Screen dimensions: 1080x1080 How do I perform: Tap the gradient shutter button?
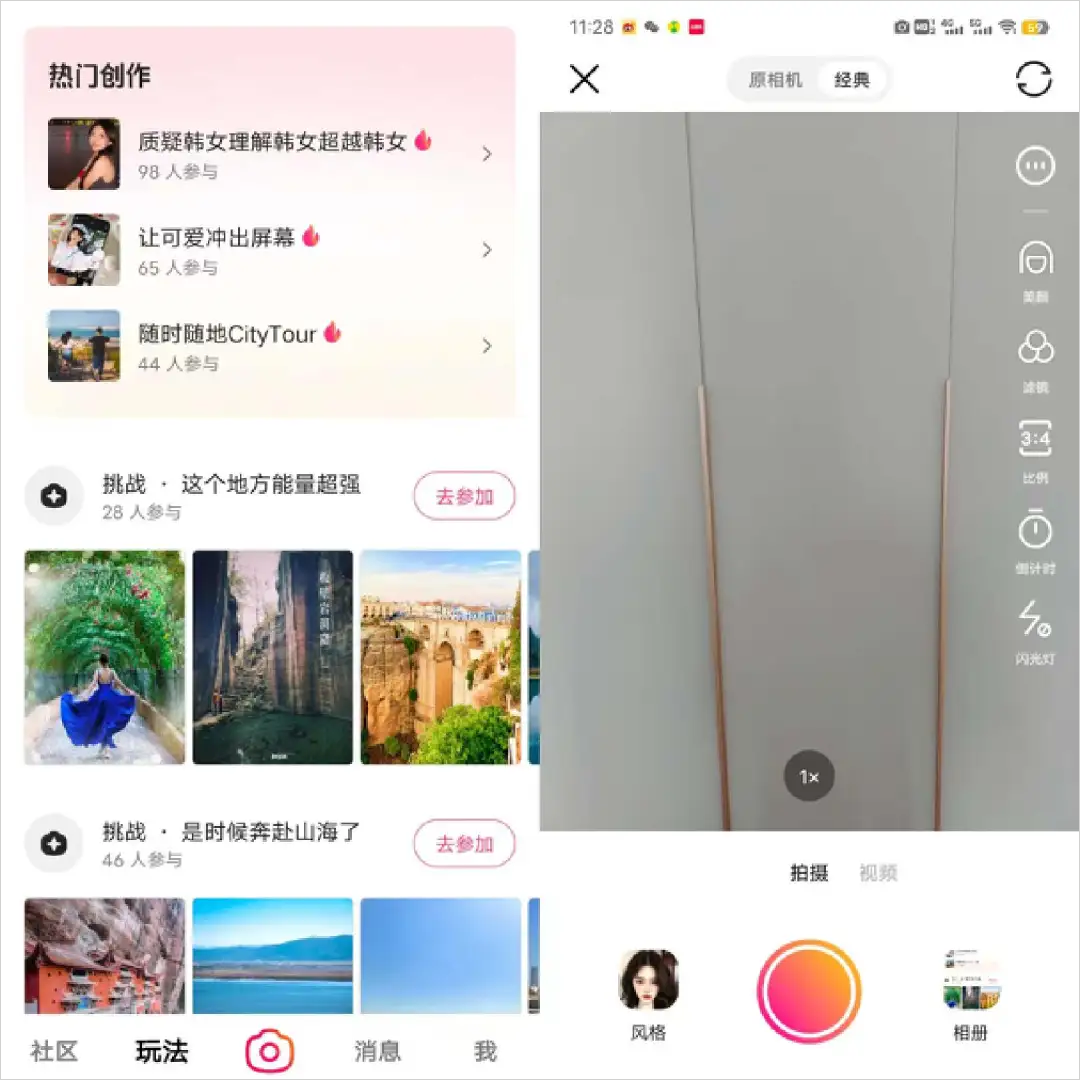tap(809, 991)
